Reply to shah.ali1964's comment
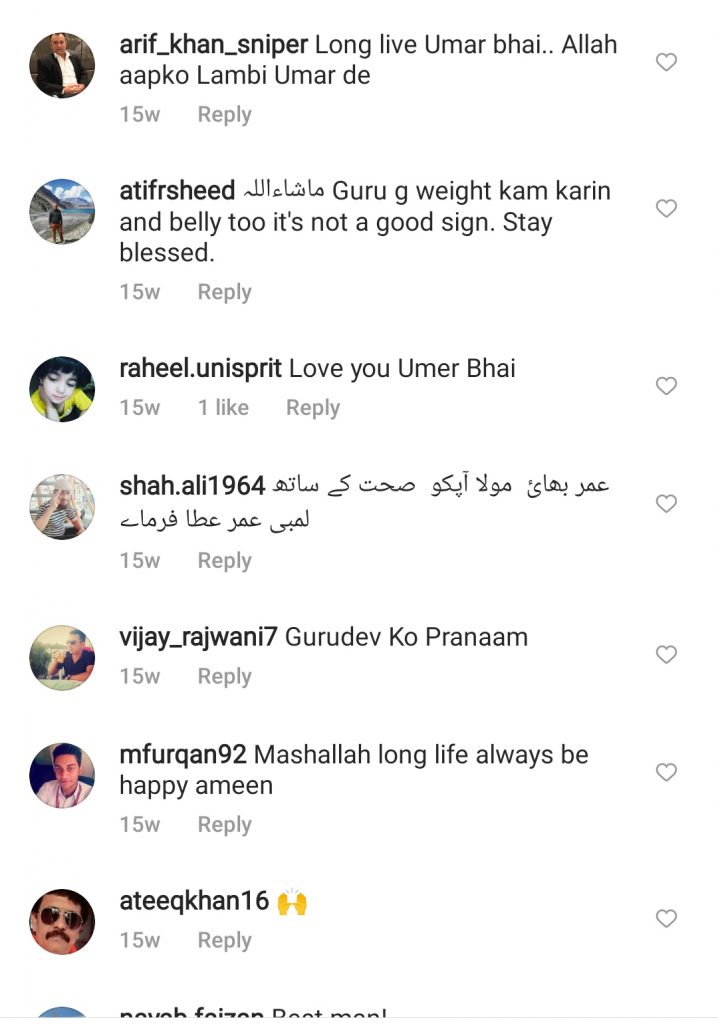718x1024 pixels. [x=224, y=560]
